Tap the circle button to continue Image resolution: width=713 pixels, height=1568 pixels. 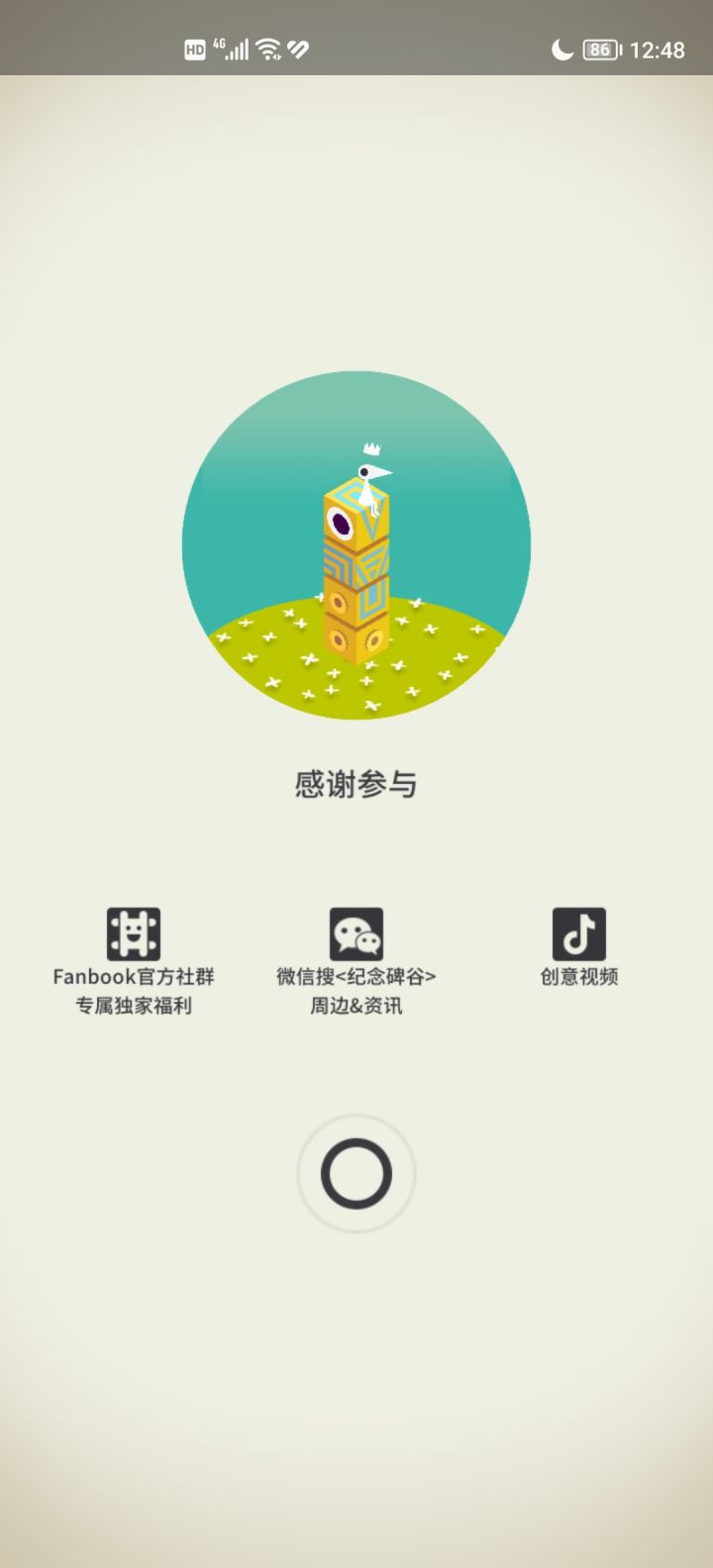(x=356, y=1174)
